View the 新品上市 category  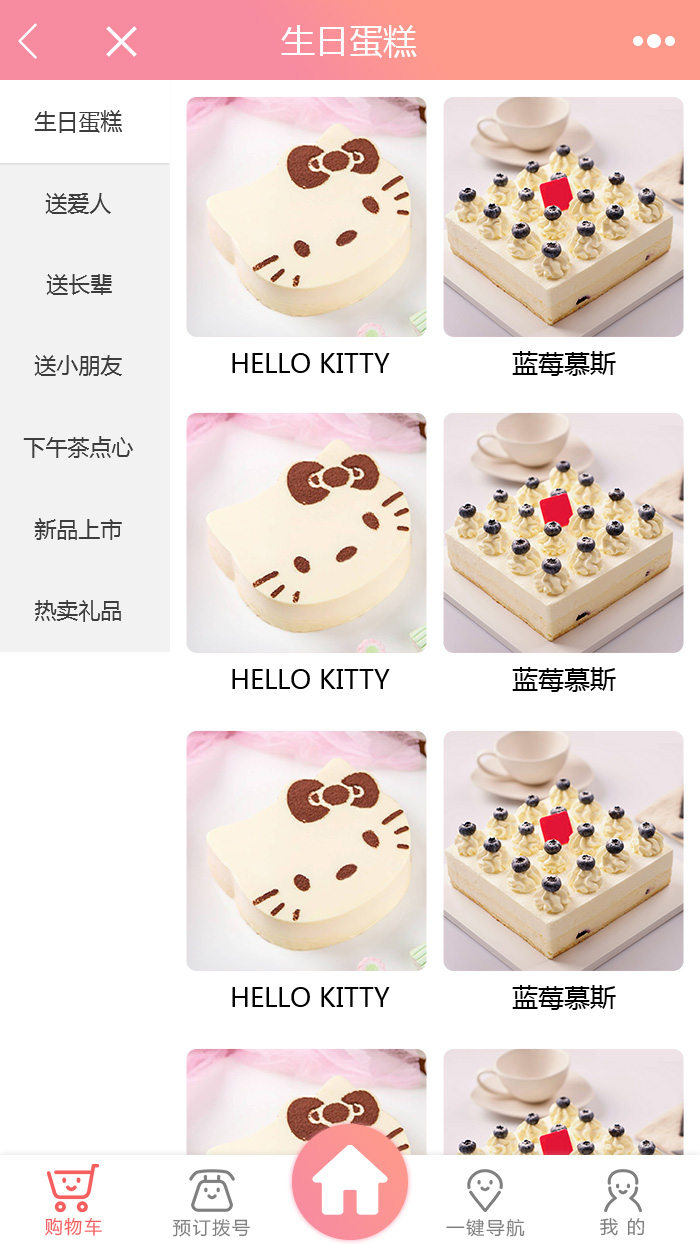point(78,529)
